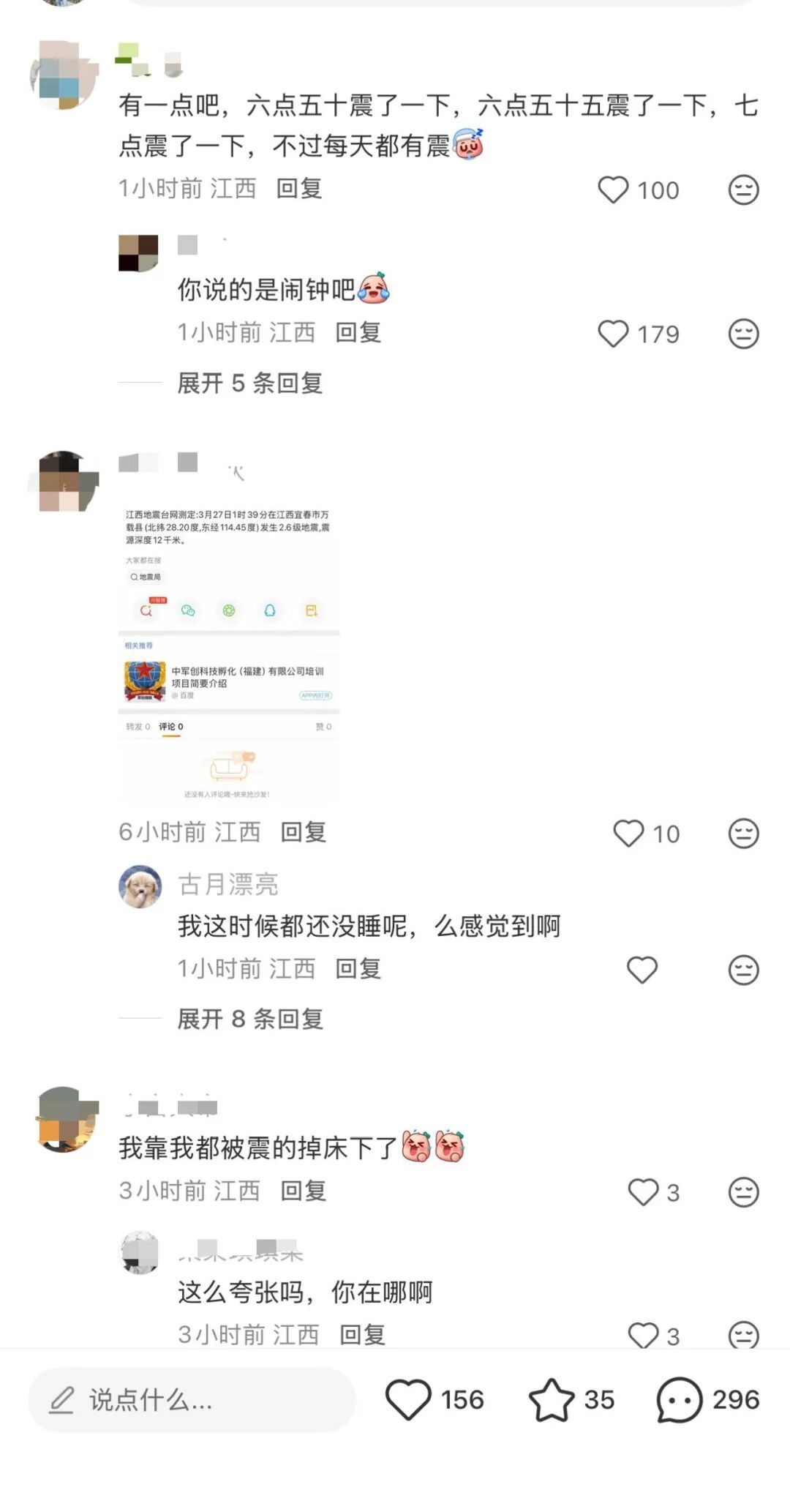Reply to 古月漂亮's comment
Screen dimensions: 790x1512
pyautogui.click(x=358, y=968)
